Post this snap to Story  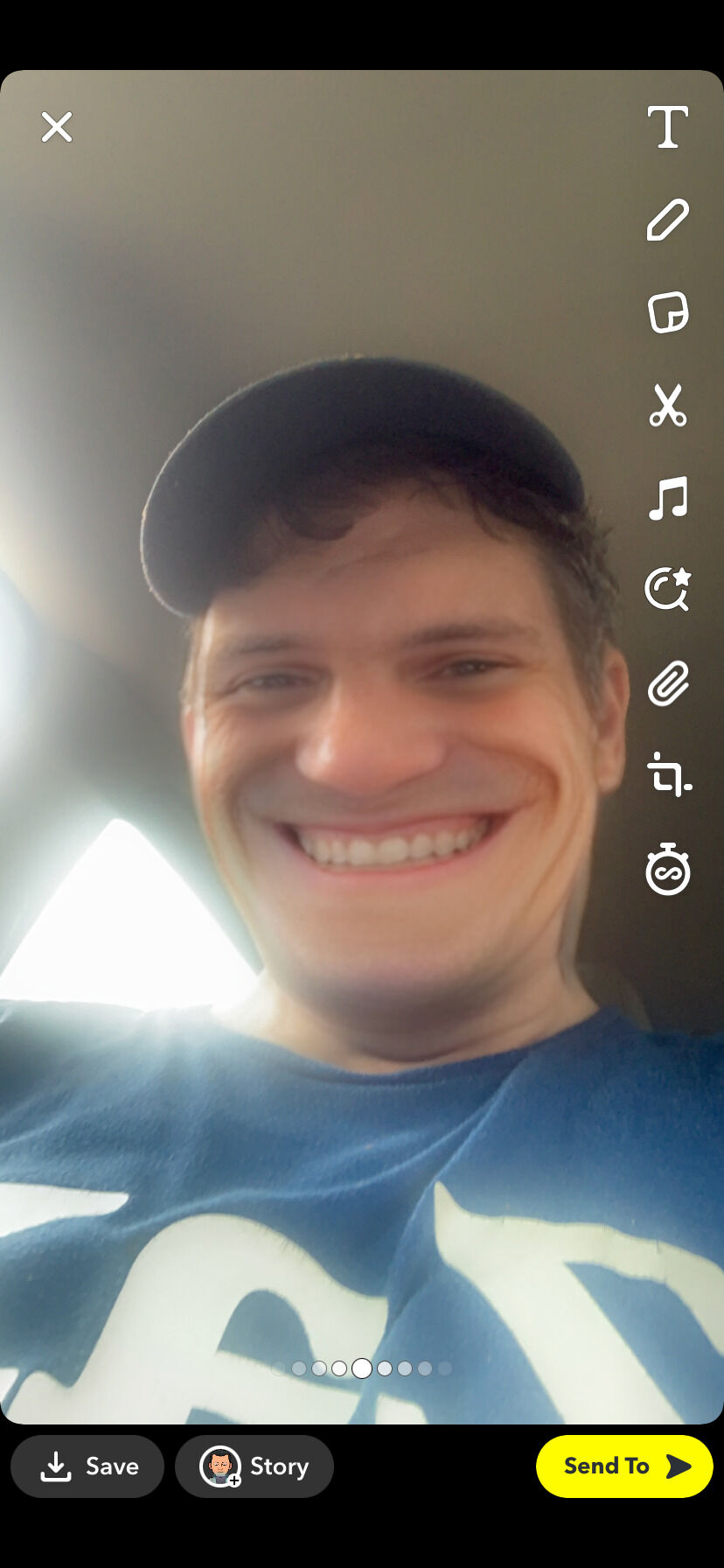(254, 1466)
